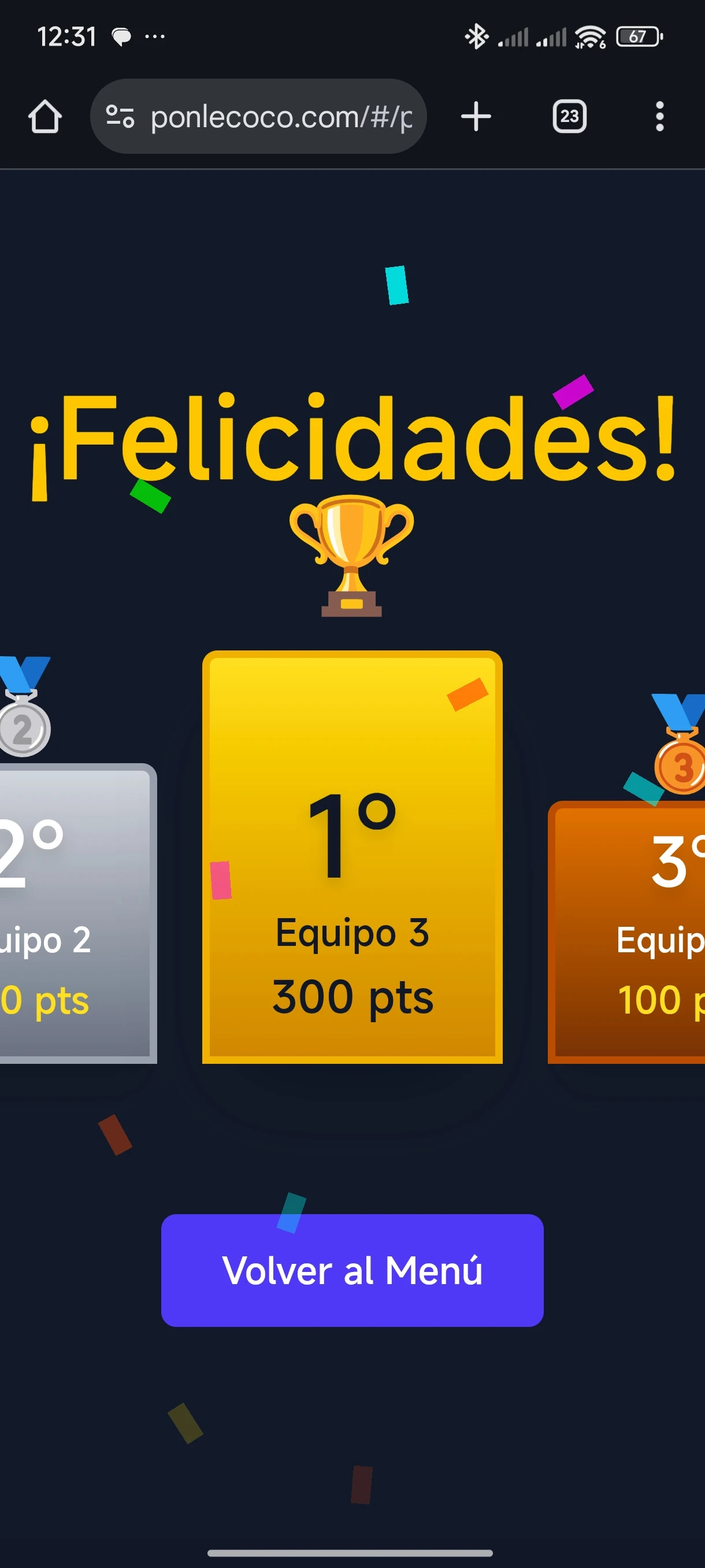Tap the Home icon in the browser toolbar
705x1568 pixels.
click(x=46, y=116)
